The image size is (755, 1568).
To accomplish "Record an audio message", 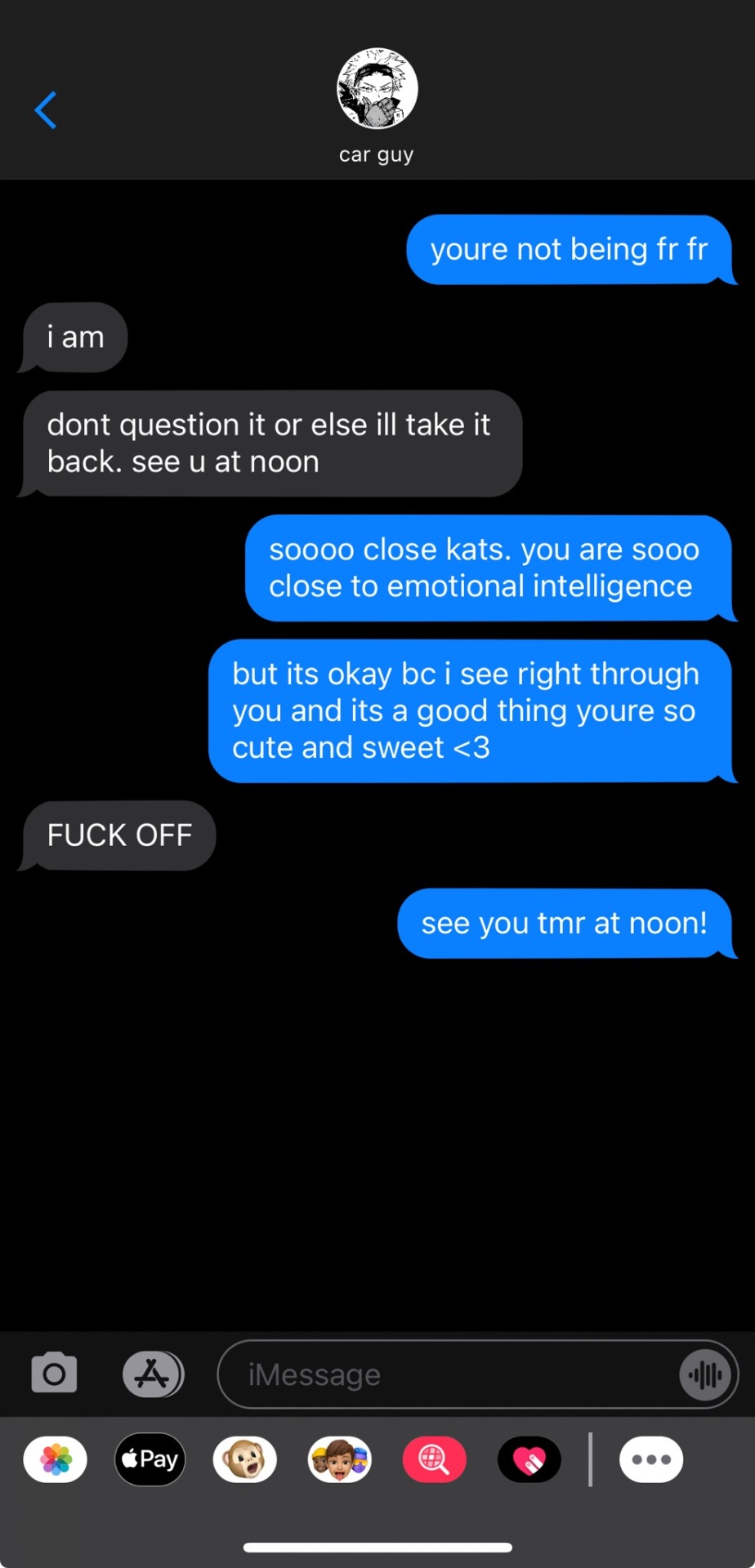I will [705, 1374].
